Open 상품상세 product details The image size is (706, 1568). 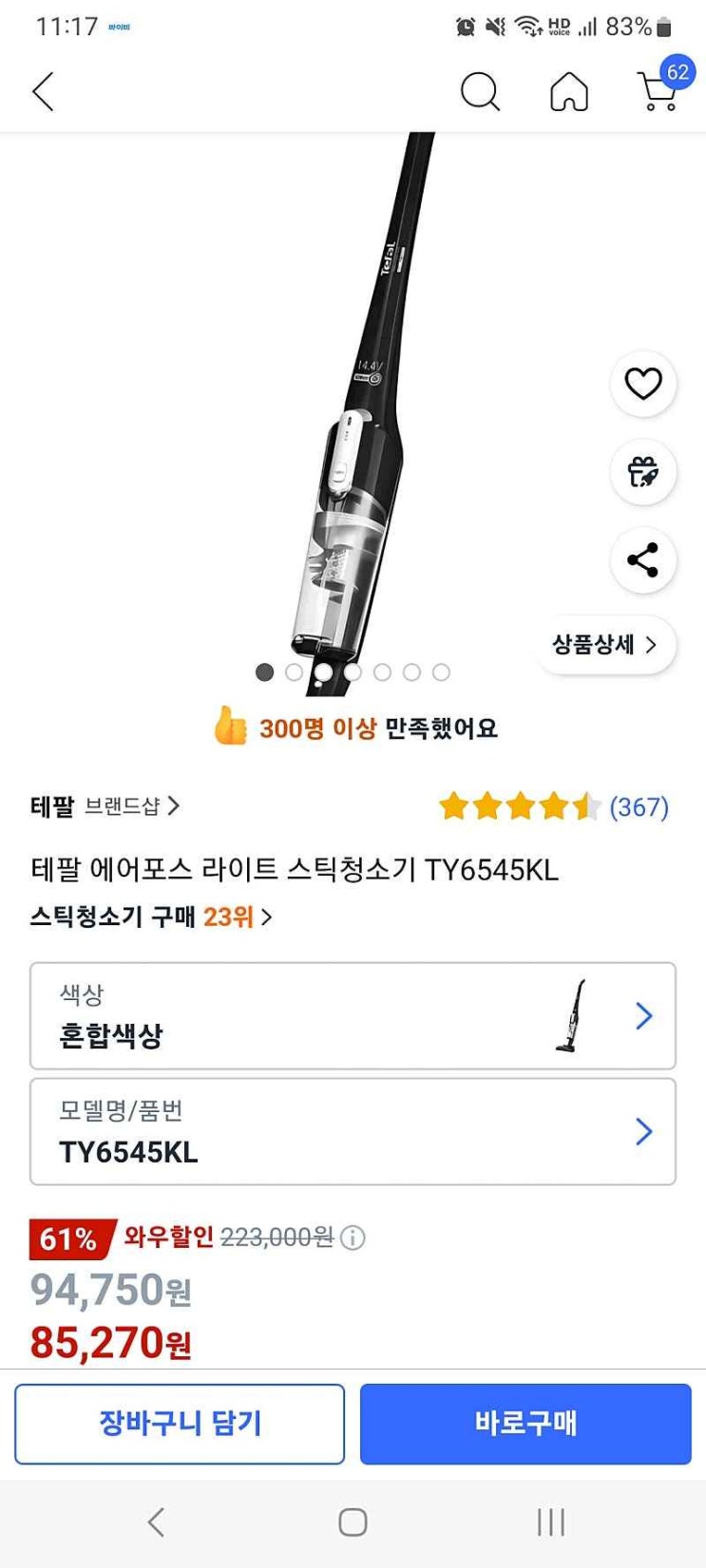pyautogui.click(x=605, y=645)
